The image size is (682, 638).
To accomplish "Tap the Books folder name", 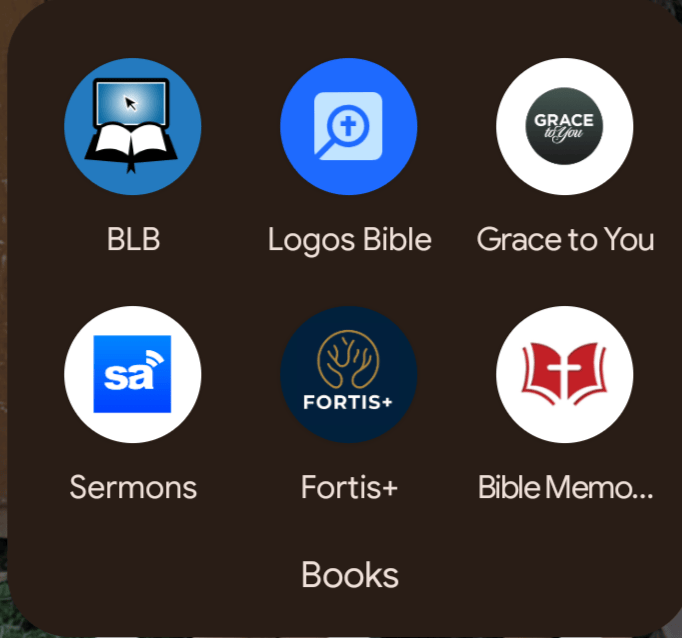I will point(350,575).
